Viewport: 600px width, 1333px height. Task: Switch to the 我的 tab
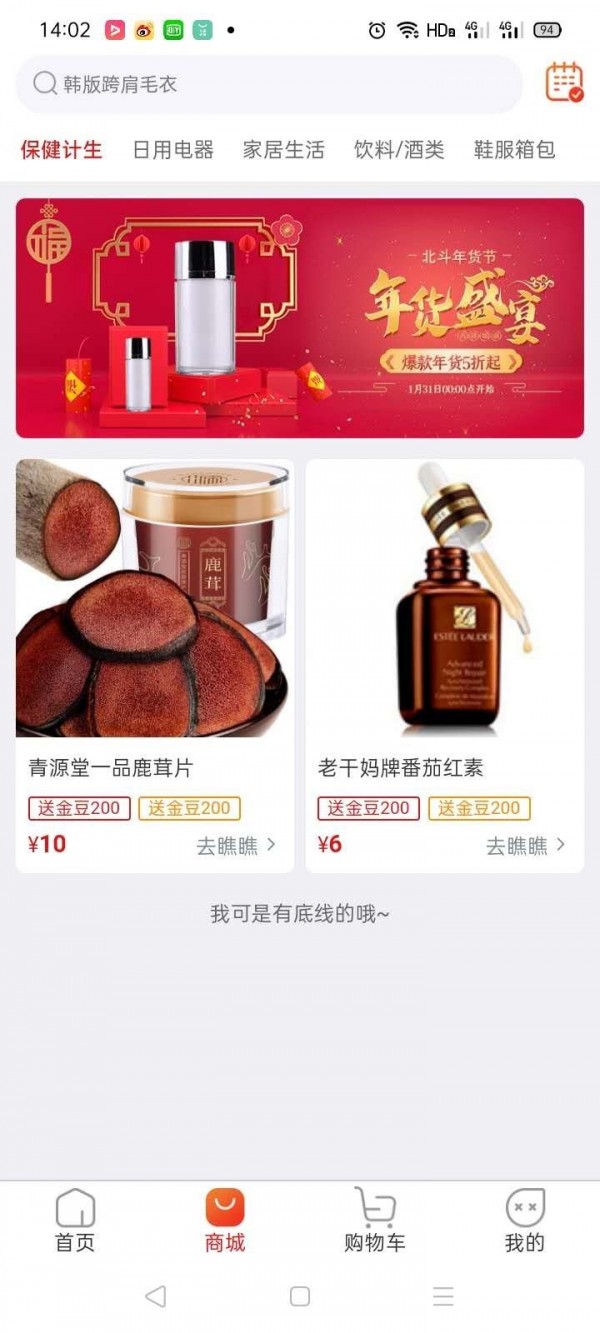click(x=524, y=1221)
